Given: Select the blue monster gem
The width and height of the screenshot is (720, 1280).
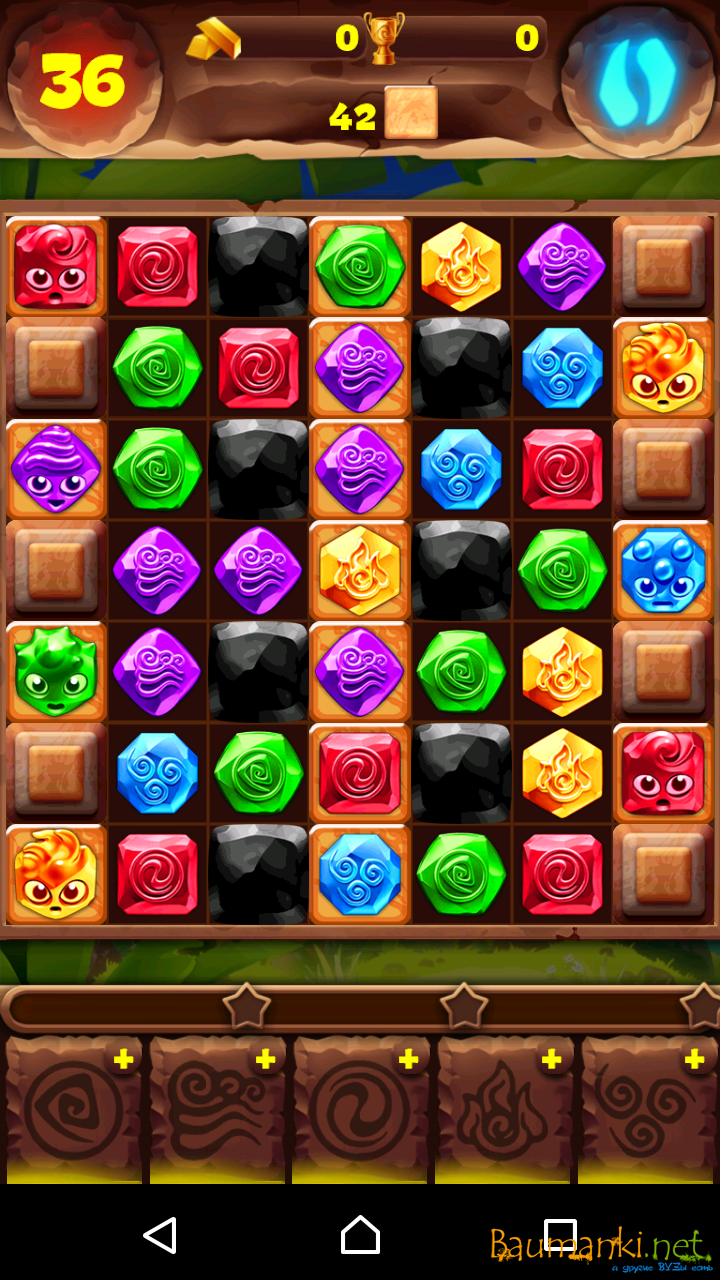Looking at the screenshot, I should [x=663, y=570].
